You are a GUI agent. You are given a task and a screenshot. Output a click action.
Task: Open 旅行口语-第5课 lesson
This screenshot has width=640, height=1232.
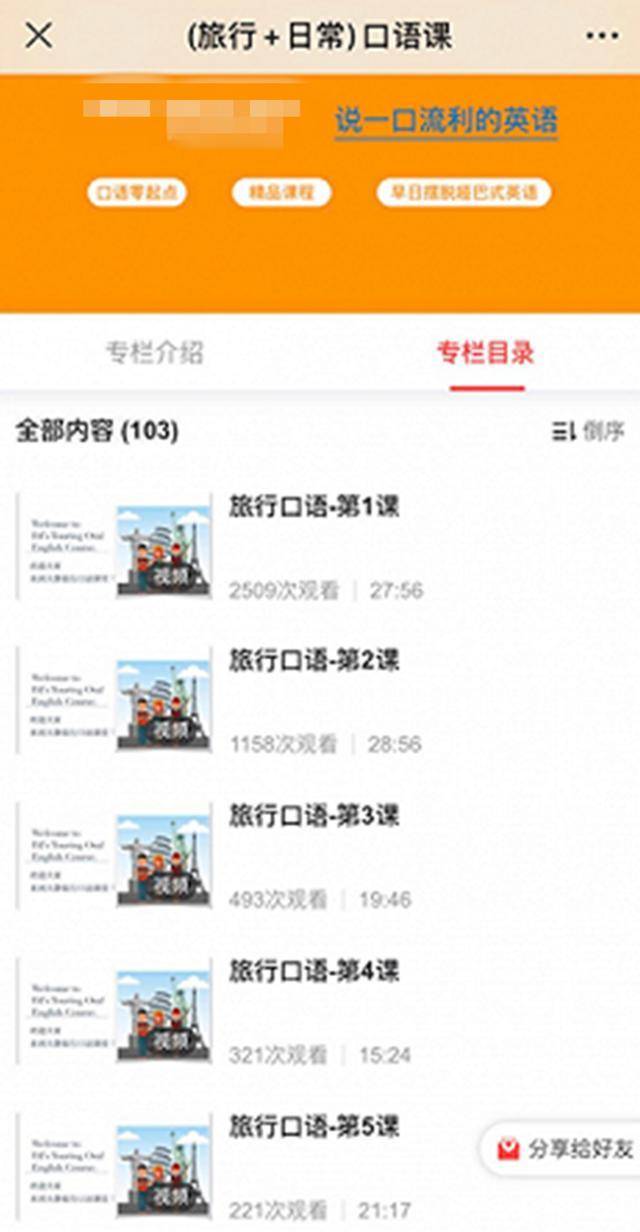tap(314, 1126)
